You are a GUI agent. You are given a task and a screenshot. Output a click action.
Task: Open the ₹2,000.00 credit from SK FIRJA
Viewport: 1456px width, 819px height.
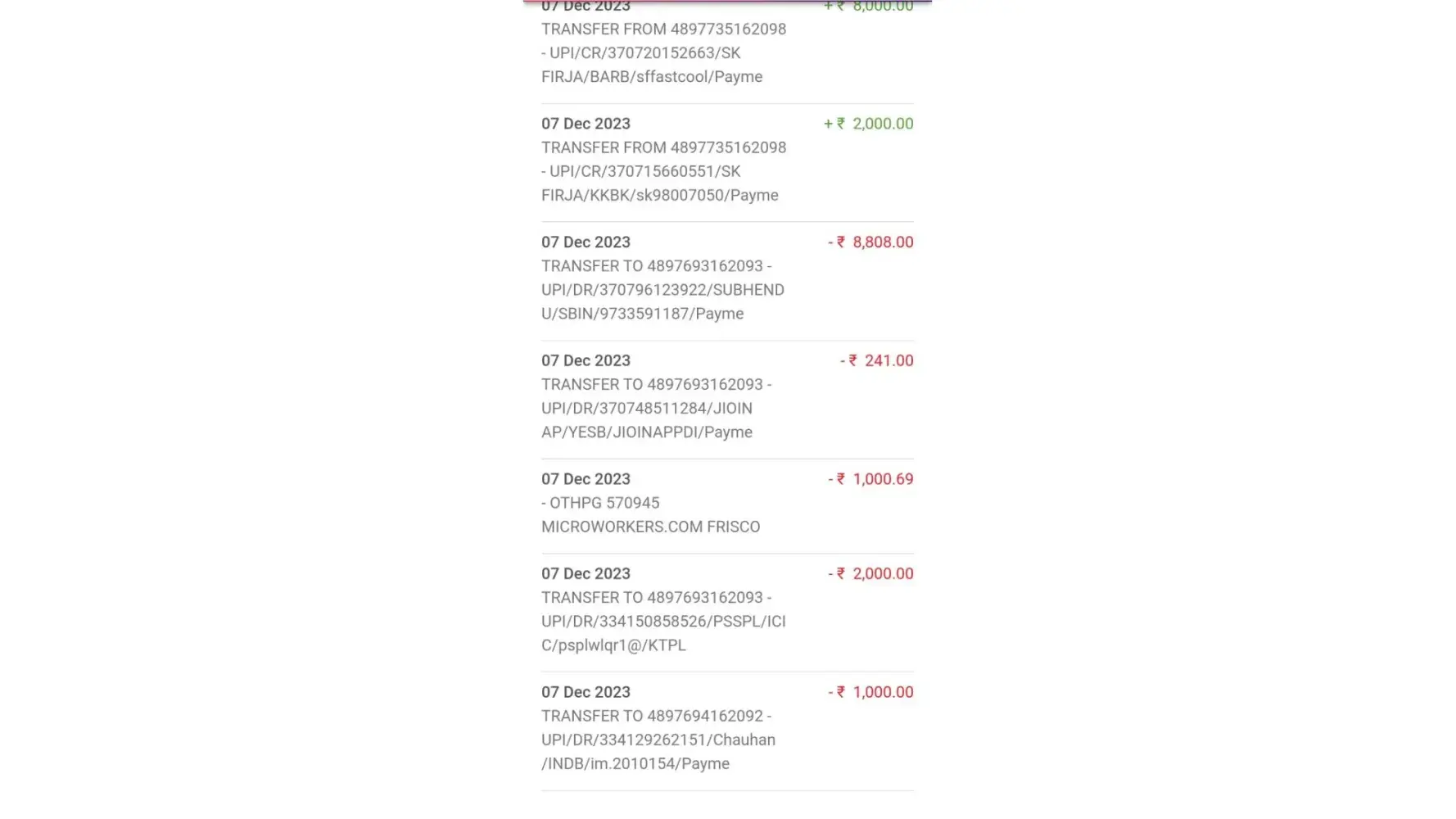[726, 160]
